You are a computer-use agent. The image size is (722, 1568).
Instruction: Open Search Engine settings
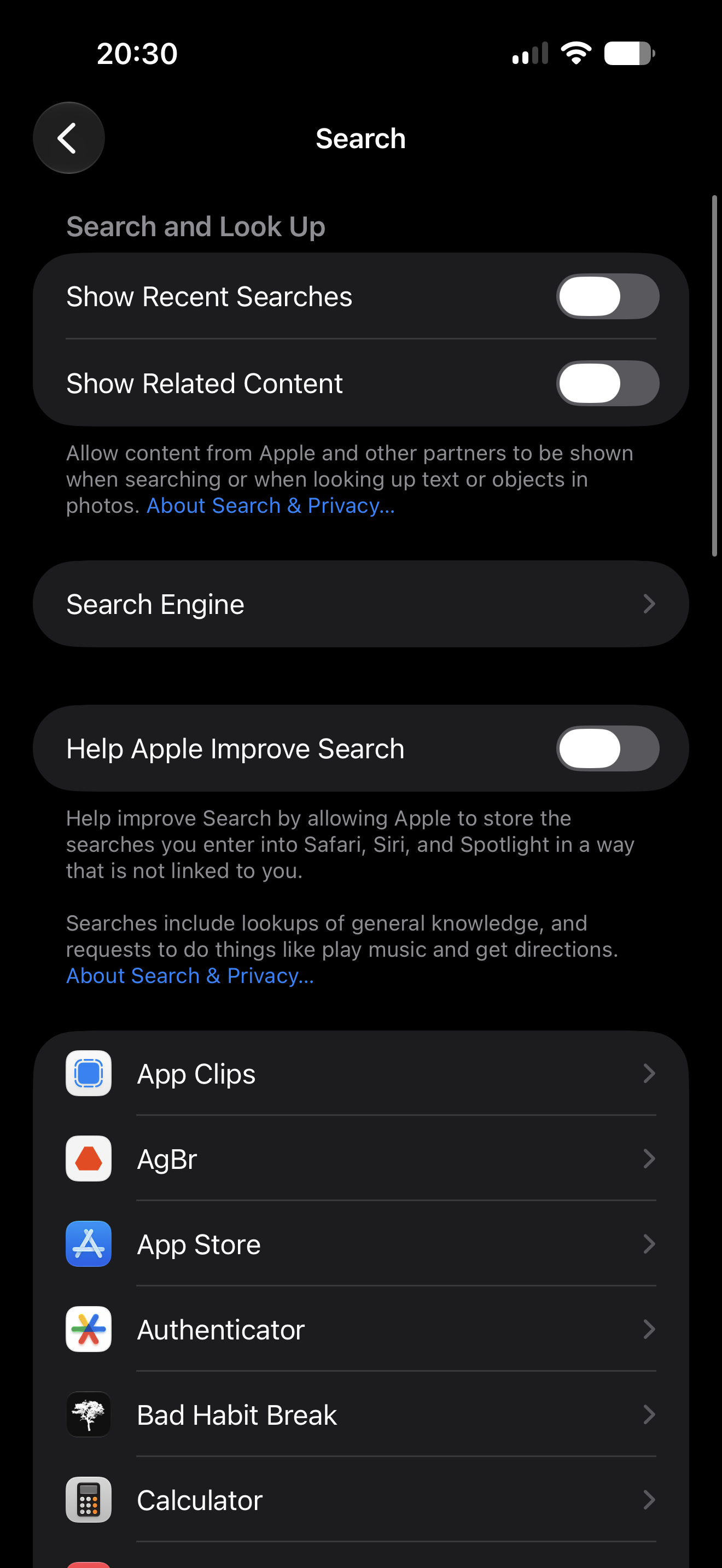coord(361,604)
